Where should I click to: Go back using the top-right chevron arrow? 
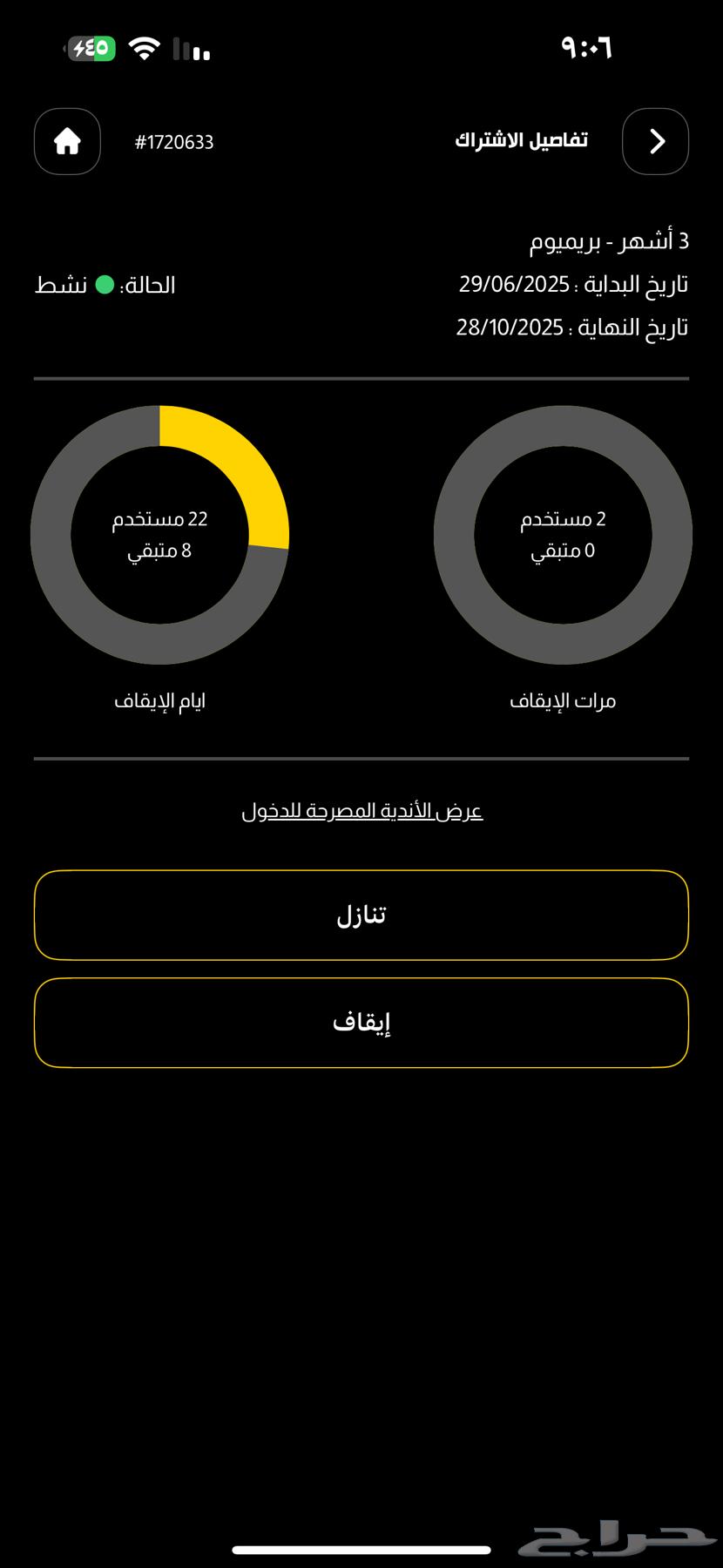coord(656,141)
